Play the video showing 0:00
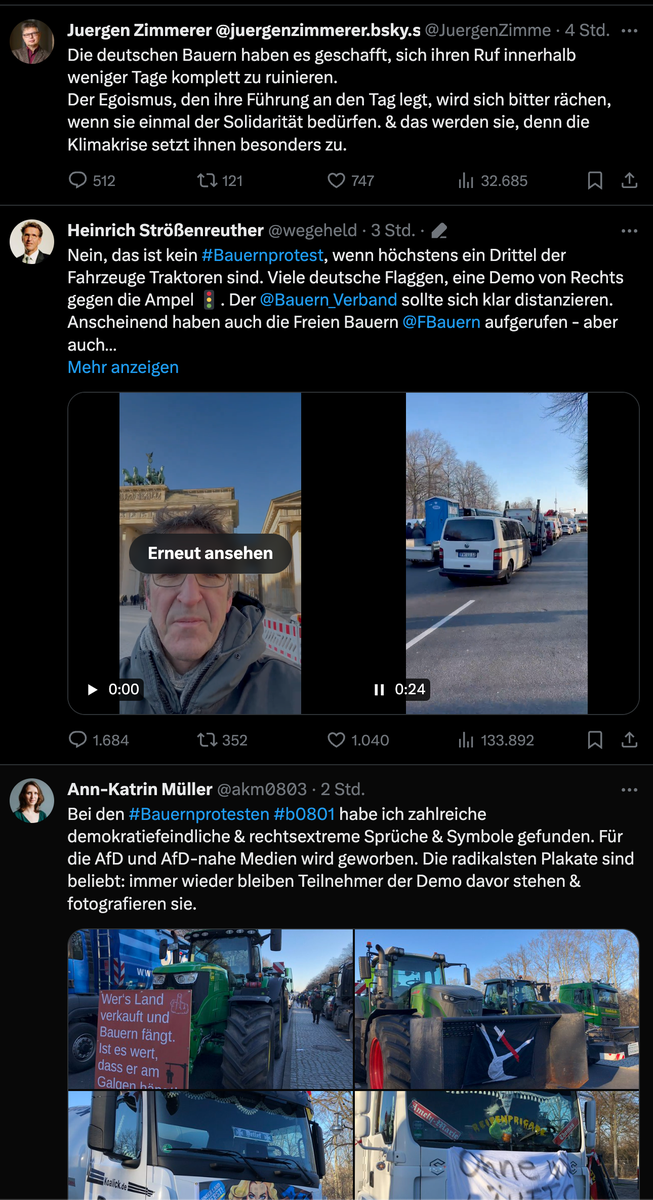 pos(92,689)
